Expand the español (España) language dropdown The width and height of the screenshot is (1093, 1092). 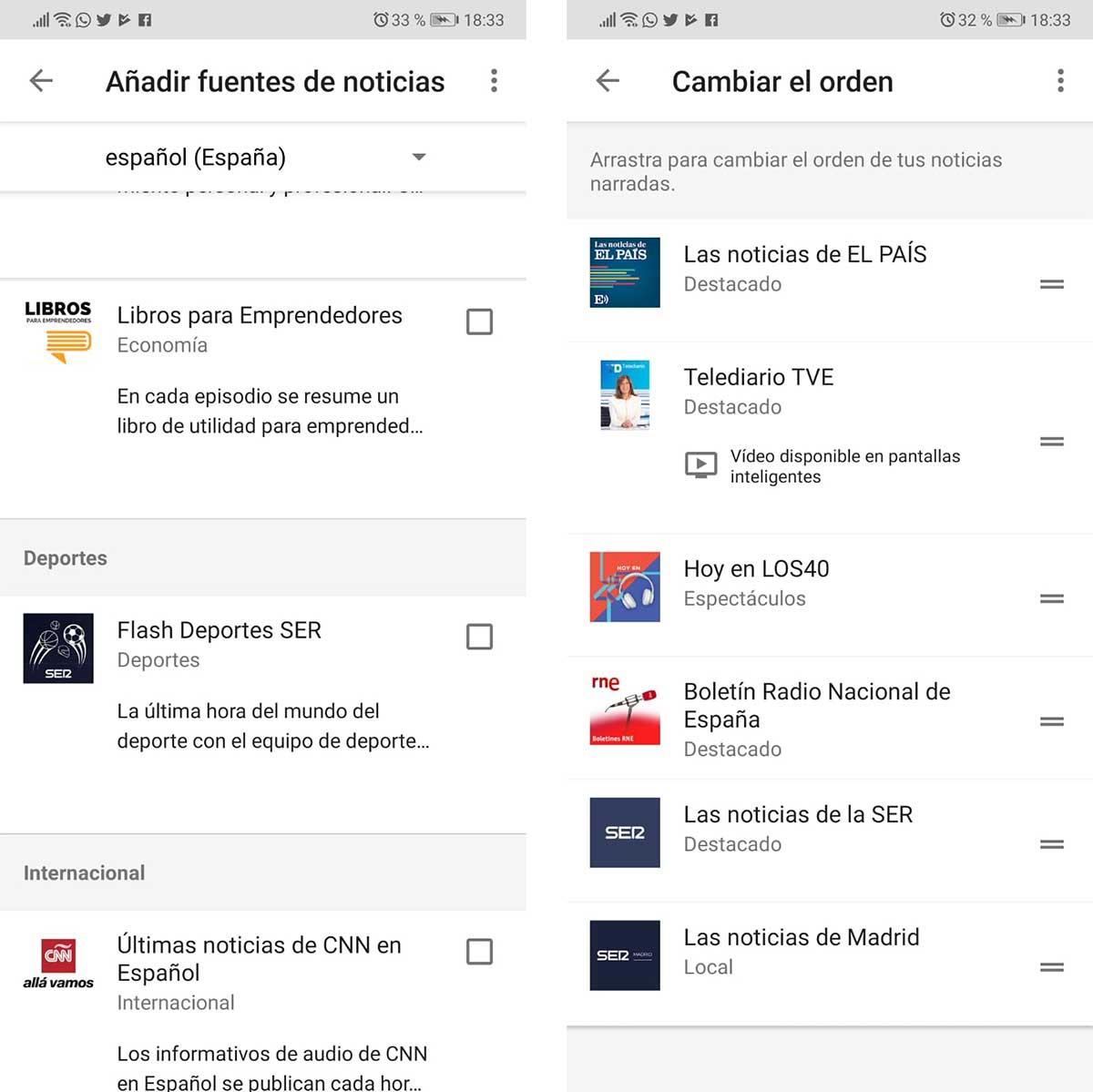pos(418,158)
